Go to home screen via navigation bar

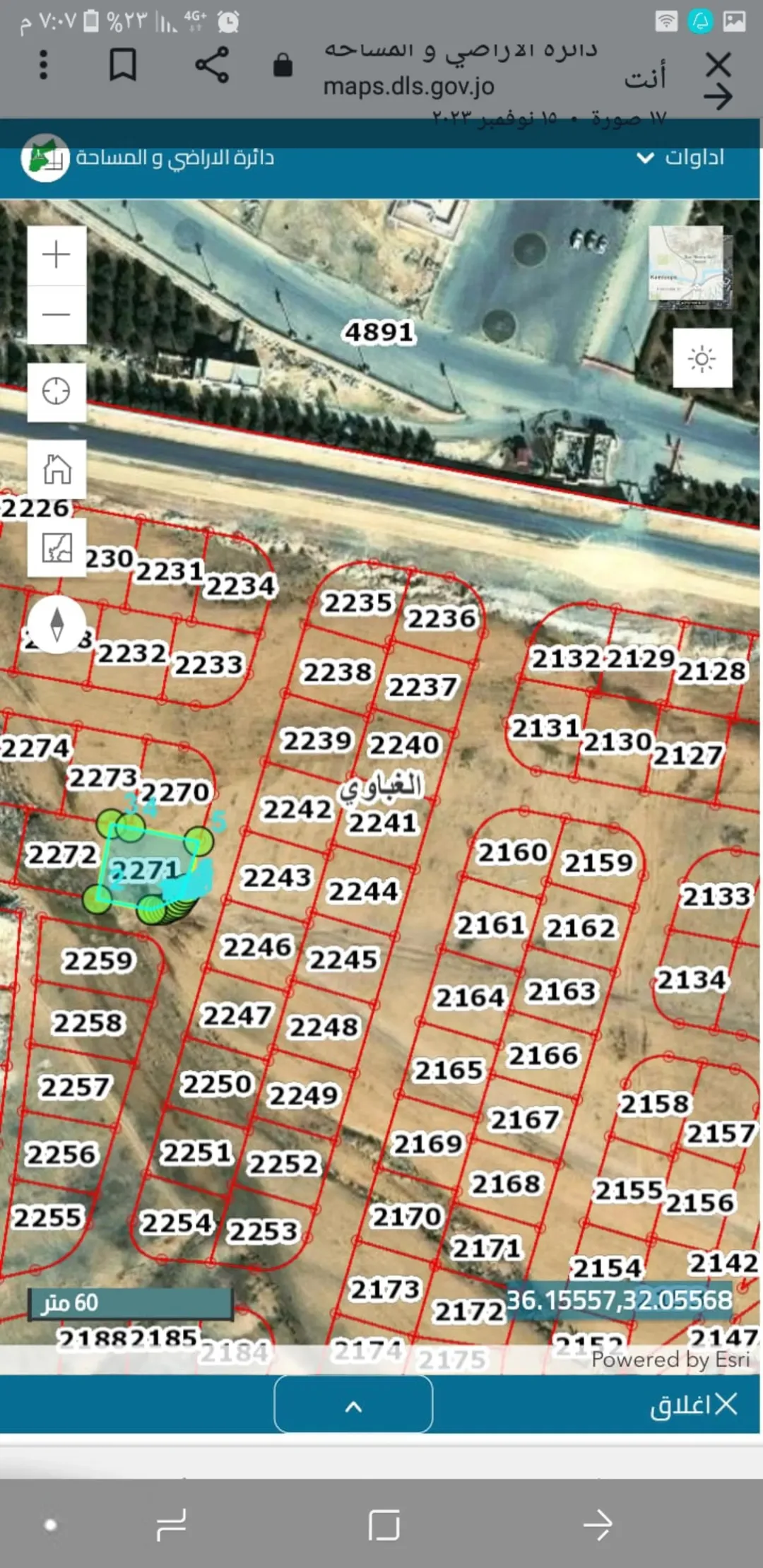tap(384, 1525)
